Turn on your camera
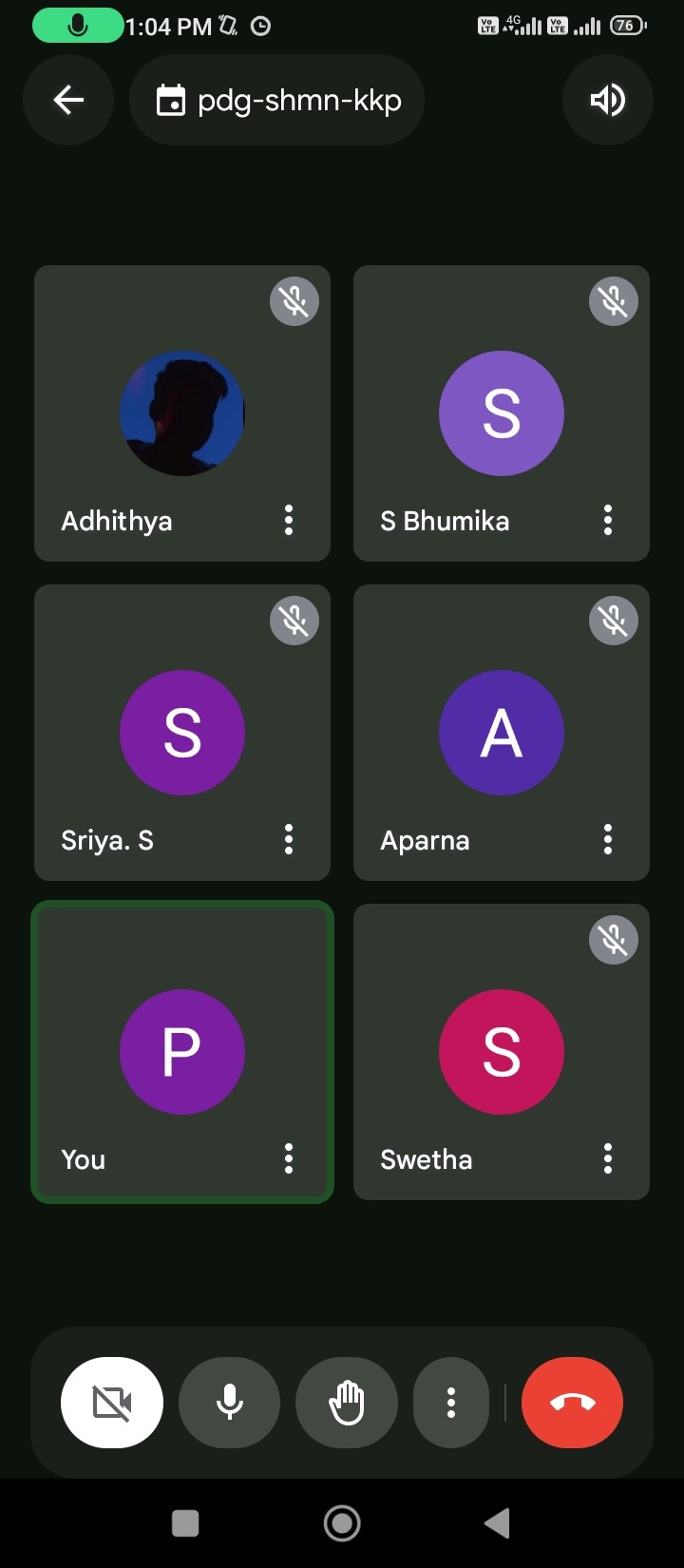 pos(112,1402)
